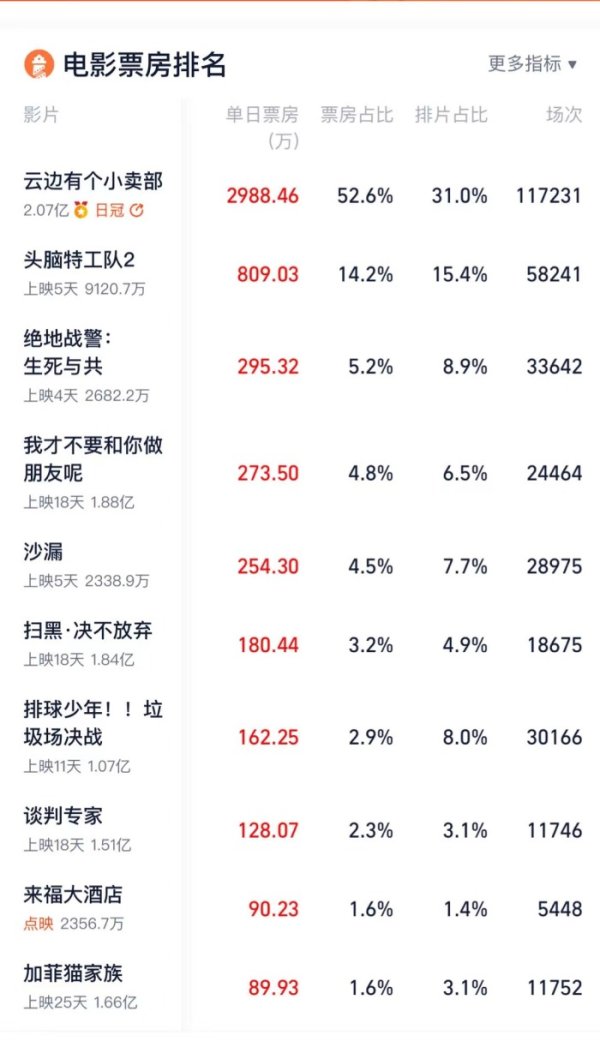The image size is (600, 1041).
Task: Tap the 扫黑·决不放弃 row
Action: [x=300, y=644]
